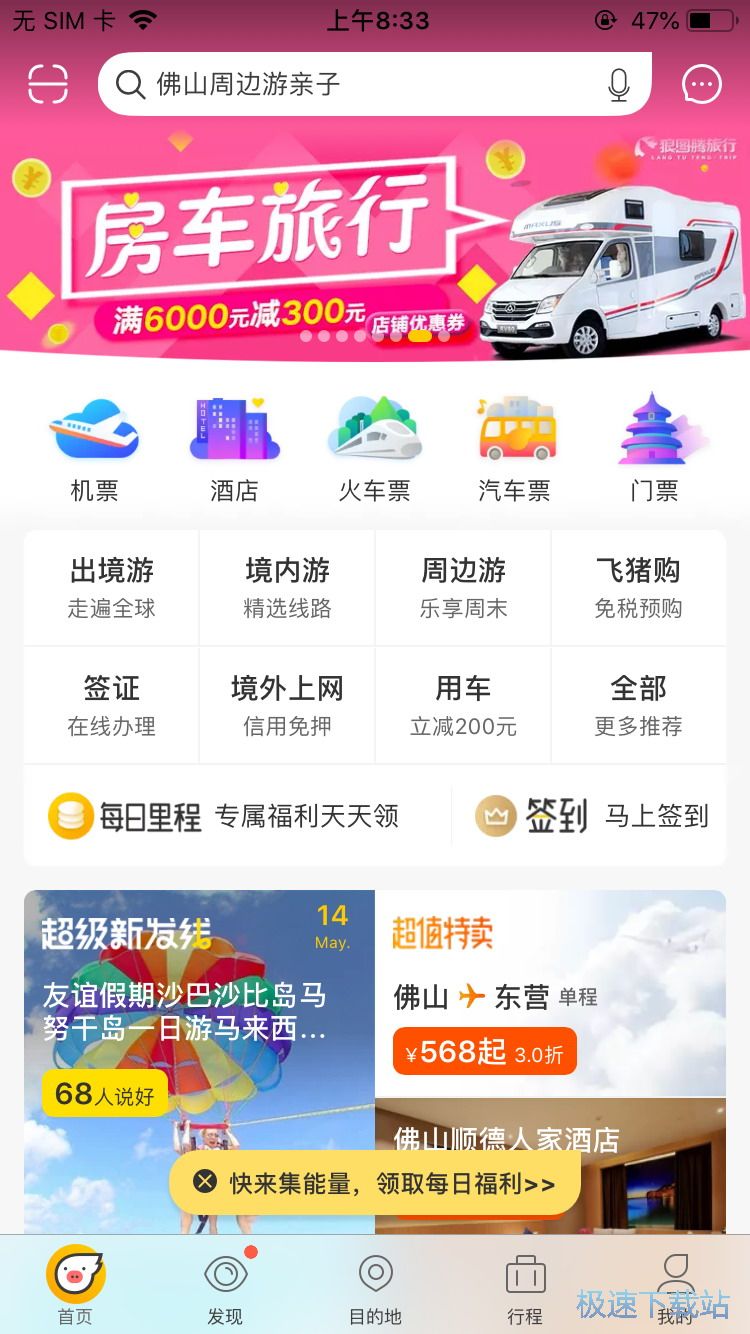Screen dimensions: 750x1334
Task: Open the scan icon beside the search bar
Action: (48, 84)
